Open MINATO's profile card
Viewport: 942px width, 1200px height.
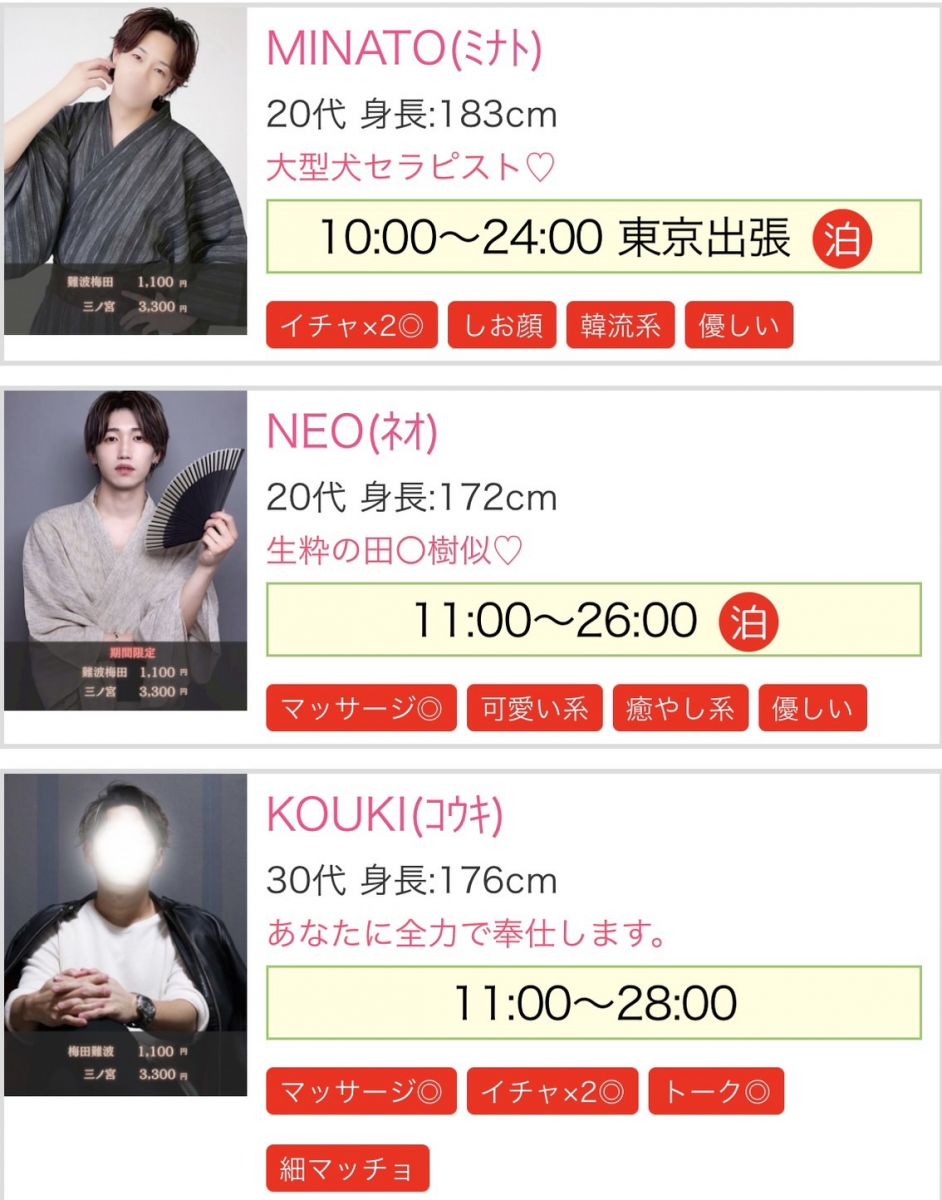click(125, 170)
